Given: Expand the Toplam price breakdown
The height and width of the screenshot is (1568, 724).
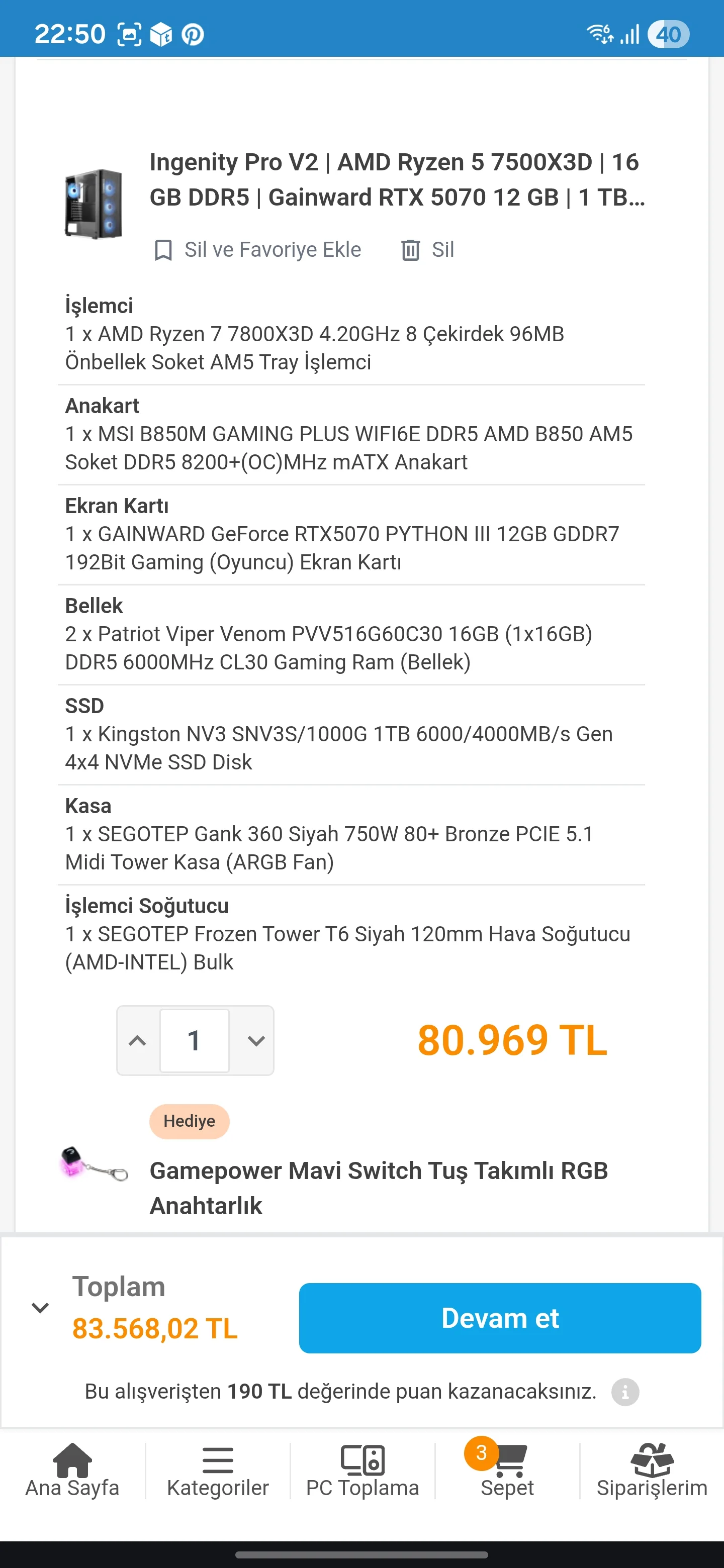Looking at the screenshot, I should pyautogui.click(x=40, y=1307).
